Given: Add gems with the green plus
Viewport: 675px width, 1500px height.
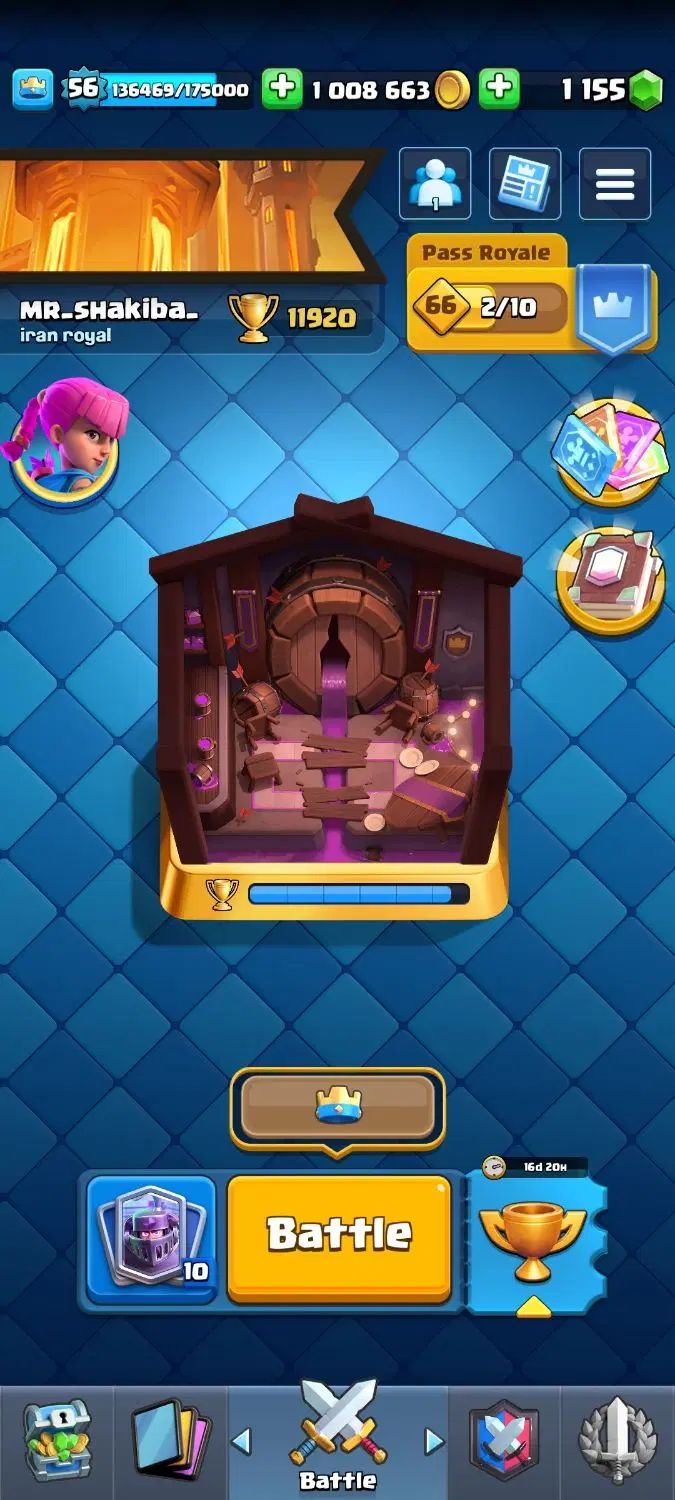Looking at the screenshot, I should [499, 89].
